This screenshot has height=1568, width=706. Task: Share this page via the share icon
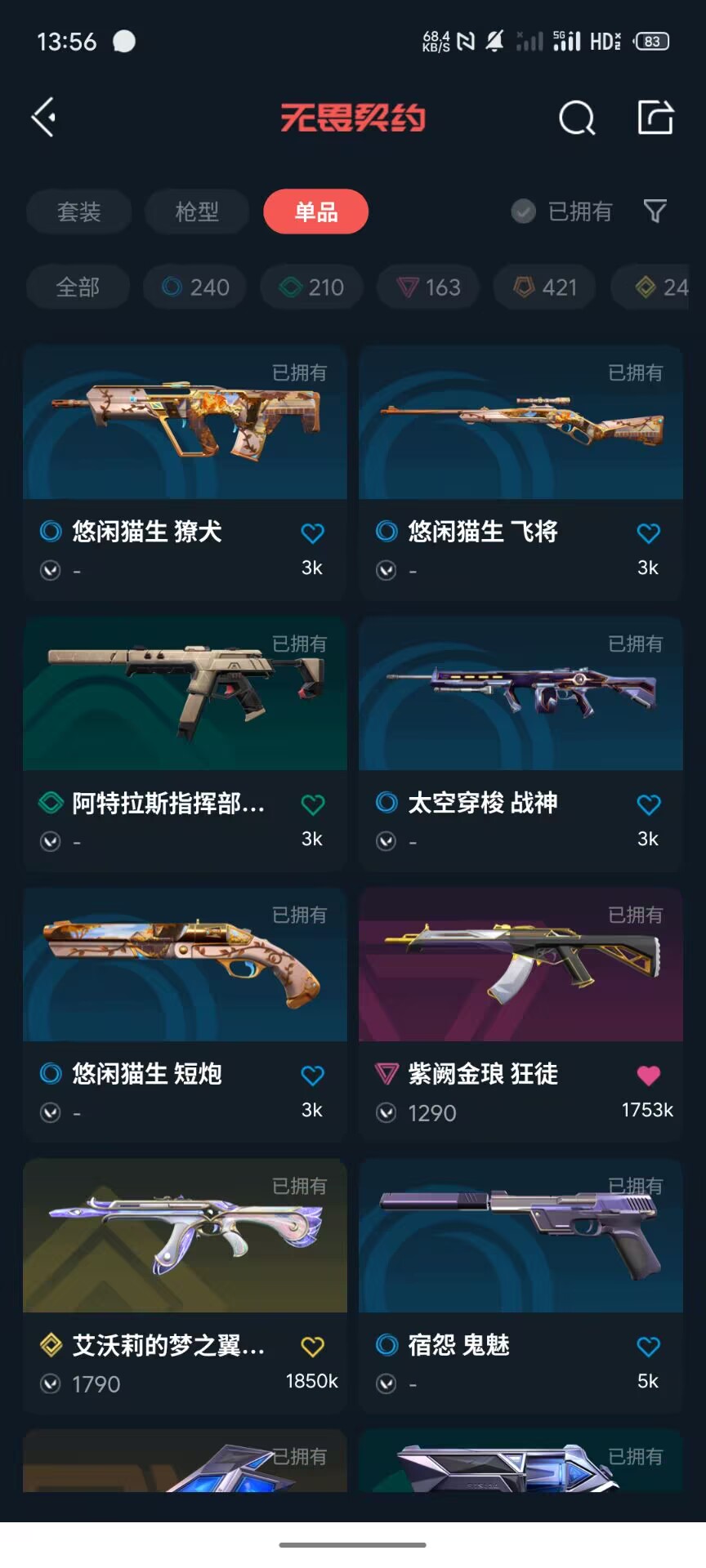(655, 118)
